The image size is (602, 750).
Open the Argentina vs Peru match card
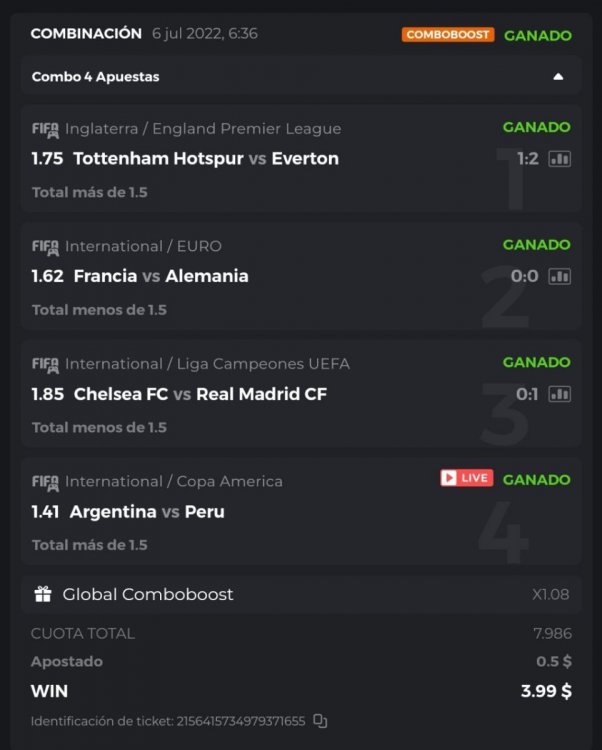(x=250, y=512)
